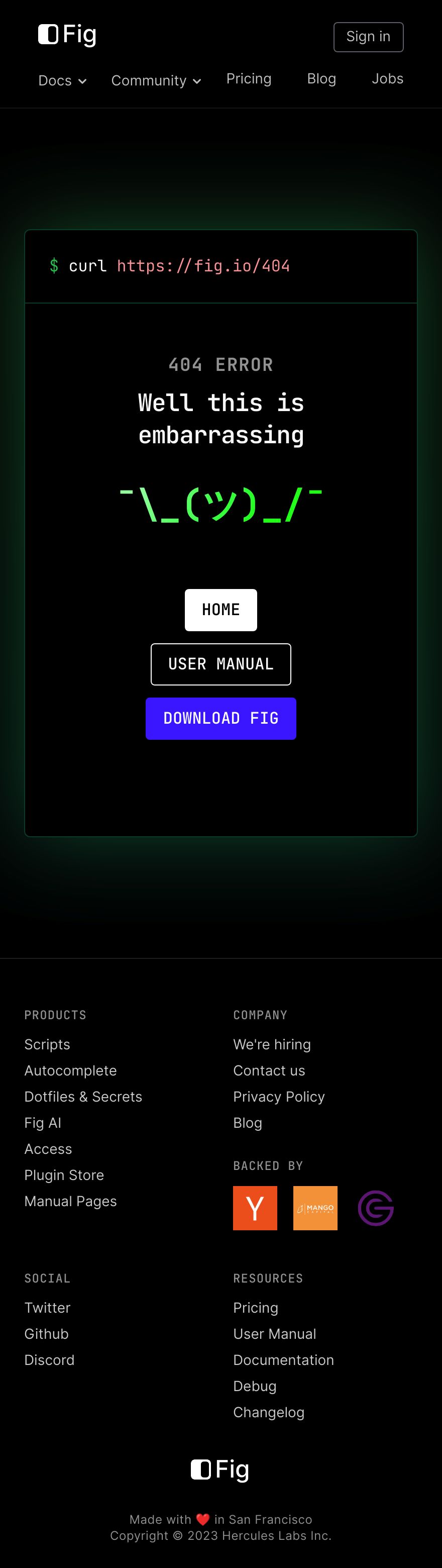Screen dimensions: 442x1568
Task: Go to Blog in the top navigation
Action: pos(321,79)
